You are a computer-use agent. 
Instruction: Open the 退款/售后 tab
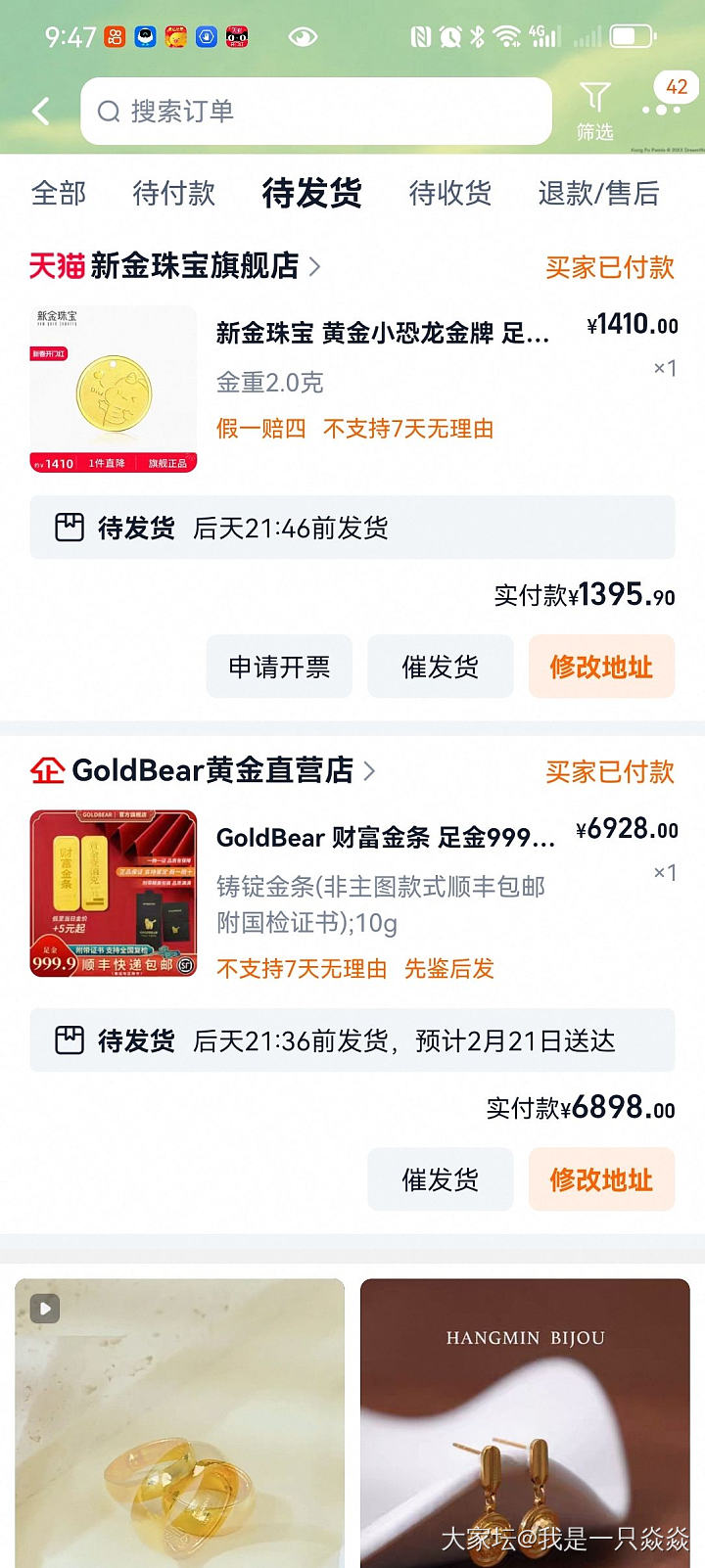pyautogui.click(x=598, y=193)
